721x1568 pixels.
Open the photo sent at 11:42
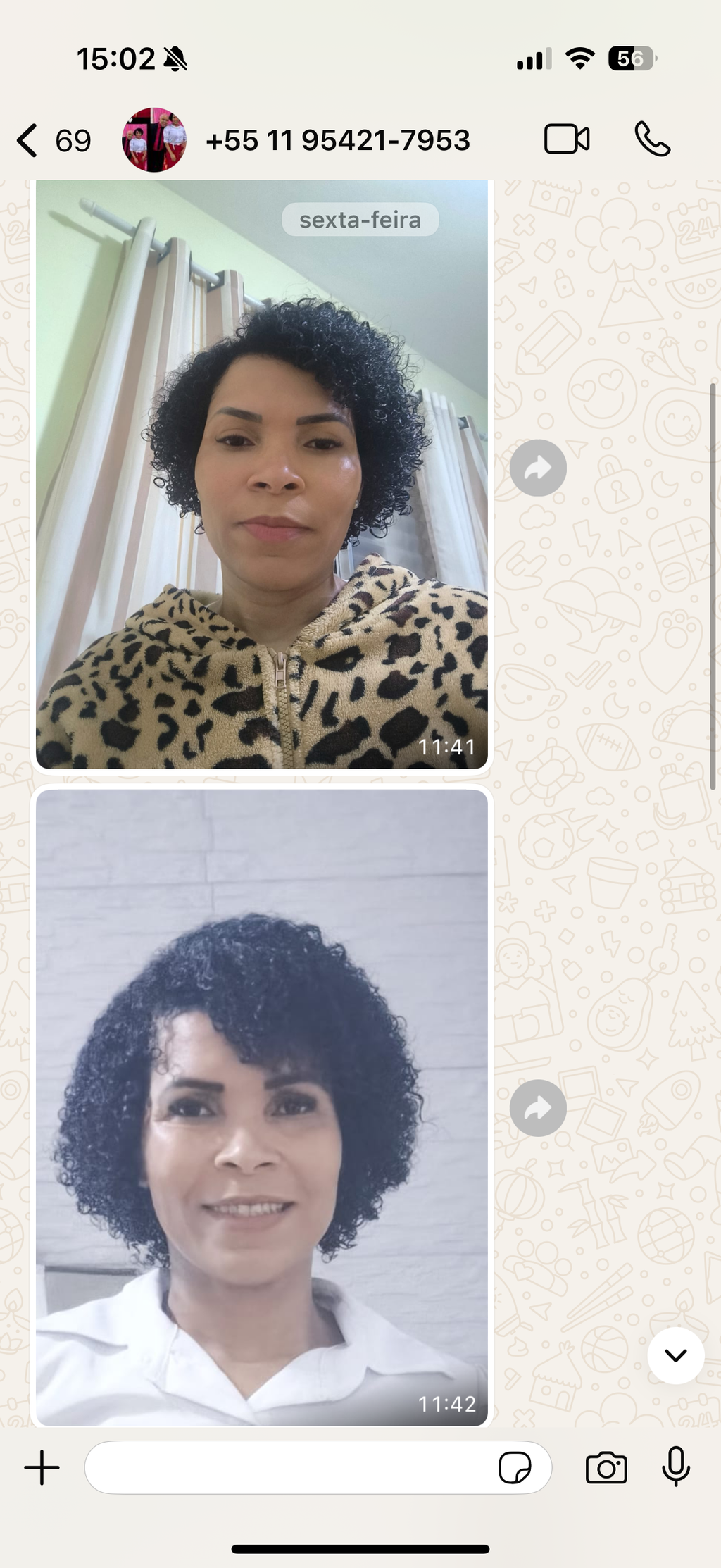coord(261,1106)
